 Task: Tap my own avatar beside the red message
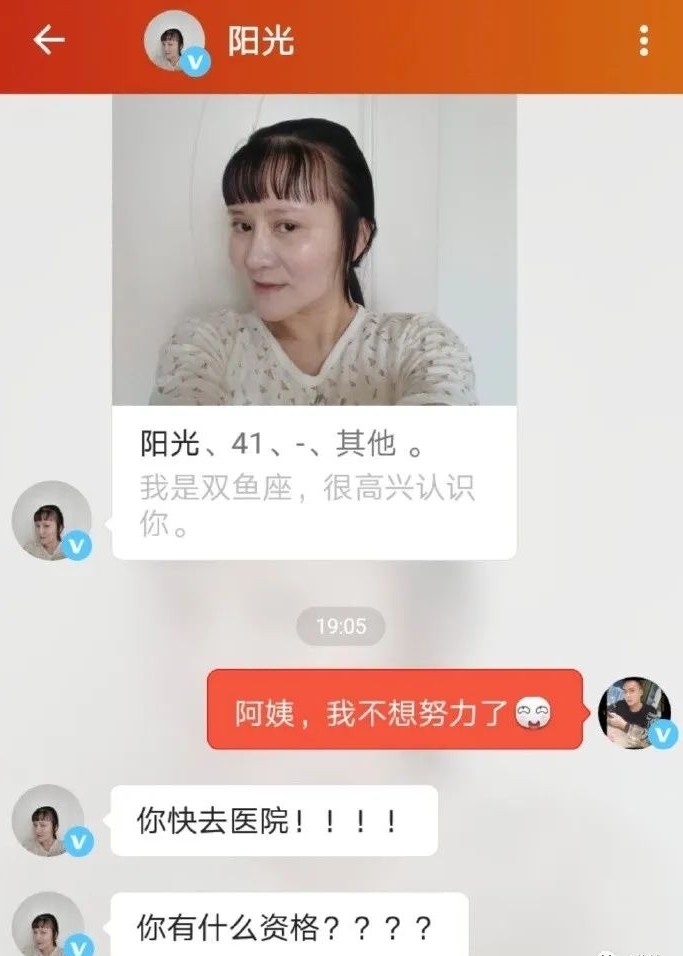633,712
